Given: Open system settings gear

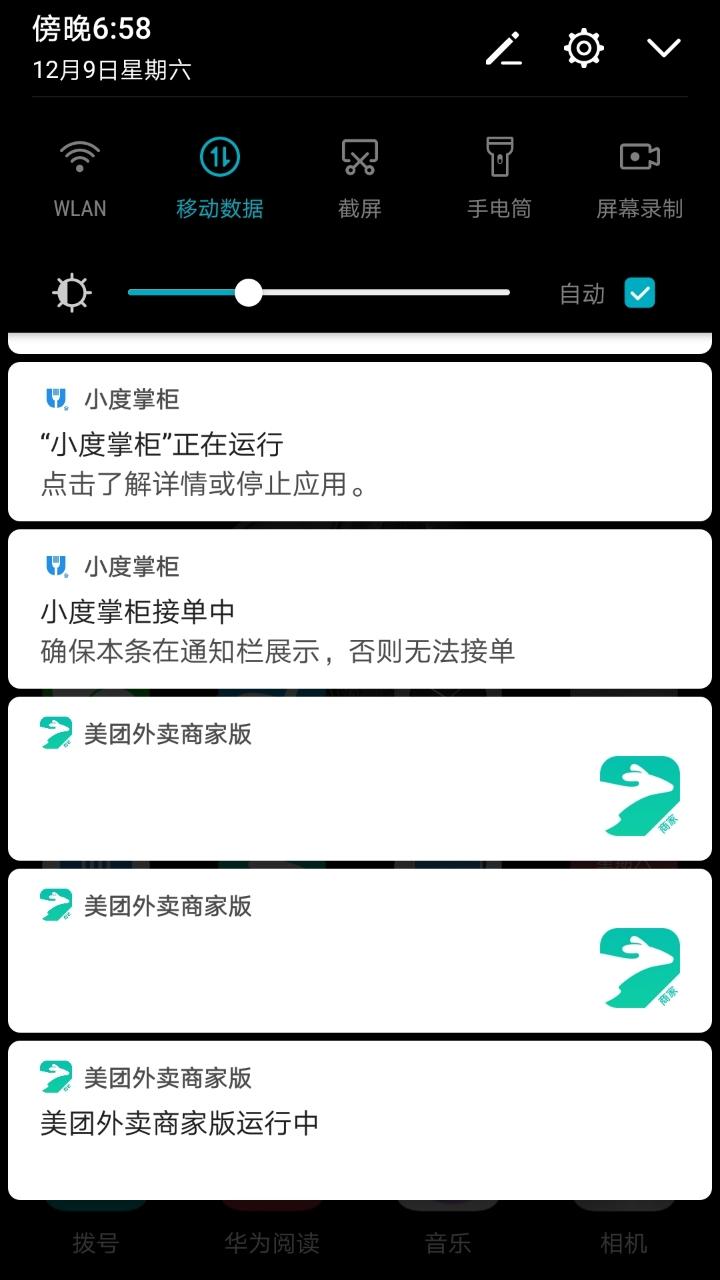Looking at the screenshot, I should (x=584, y=48).
